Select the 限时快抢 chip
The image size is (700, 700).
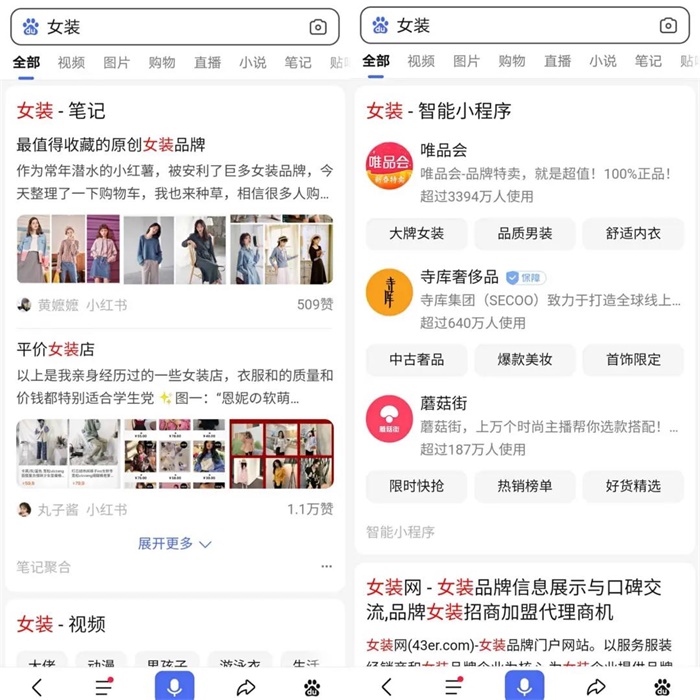tap(416, 485)
